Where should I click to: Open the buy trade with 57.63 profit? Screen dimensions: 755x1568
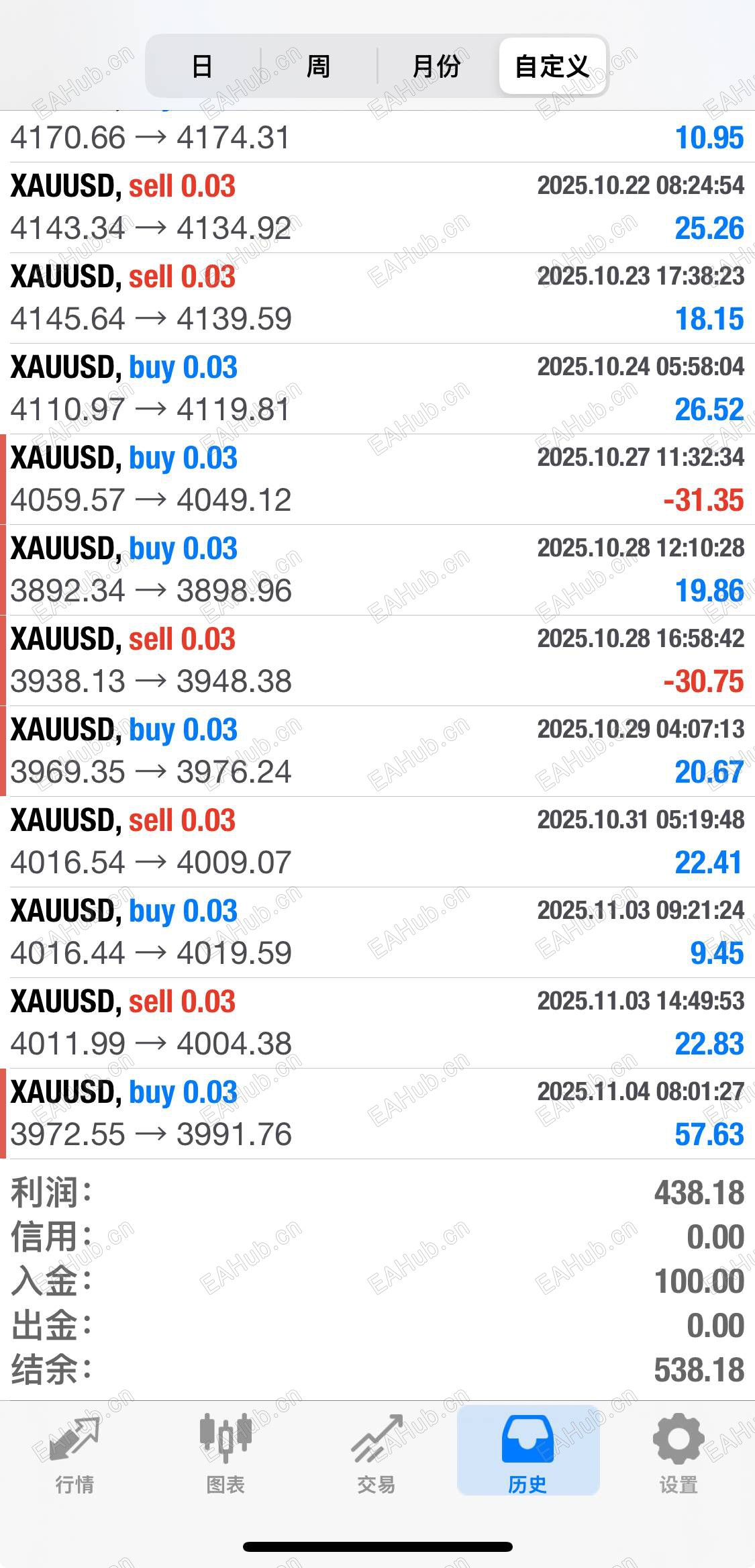(377, 1114)
